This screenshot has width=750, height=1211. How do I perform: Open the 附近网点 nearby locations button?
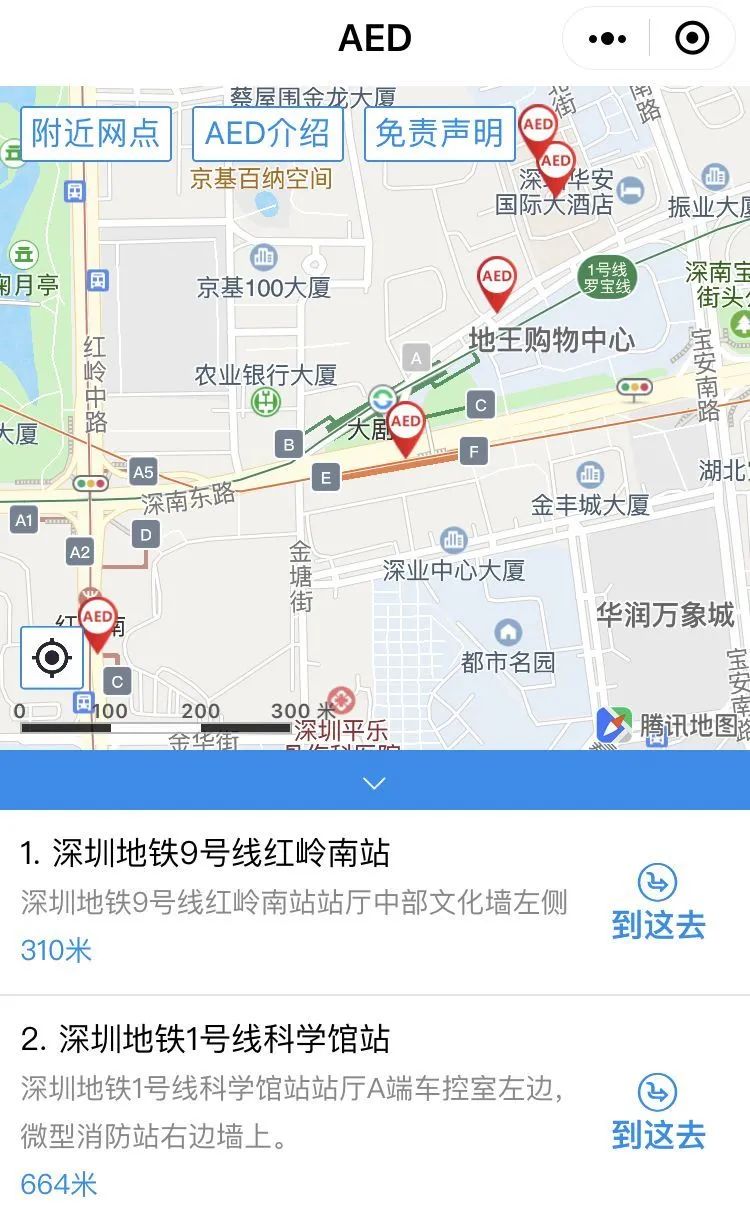pos(96,133)
